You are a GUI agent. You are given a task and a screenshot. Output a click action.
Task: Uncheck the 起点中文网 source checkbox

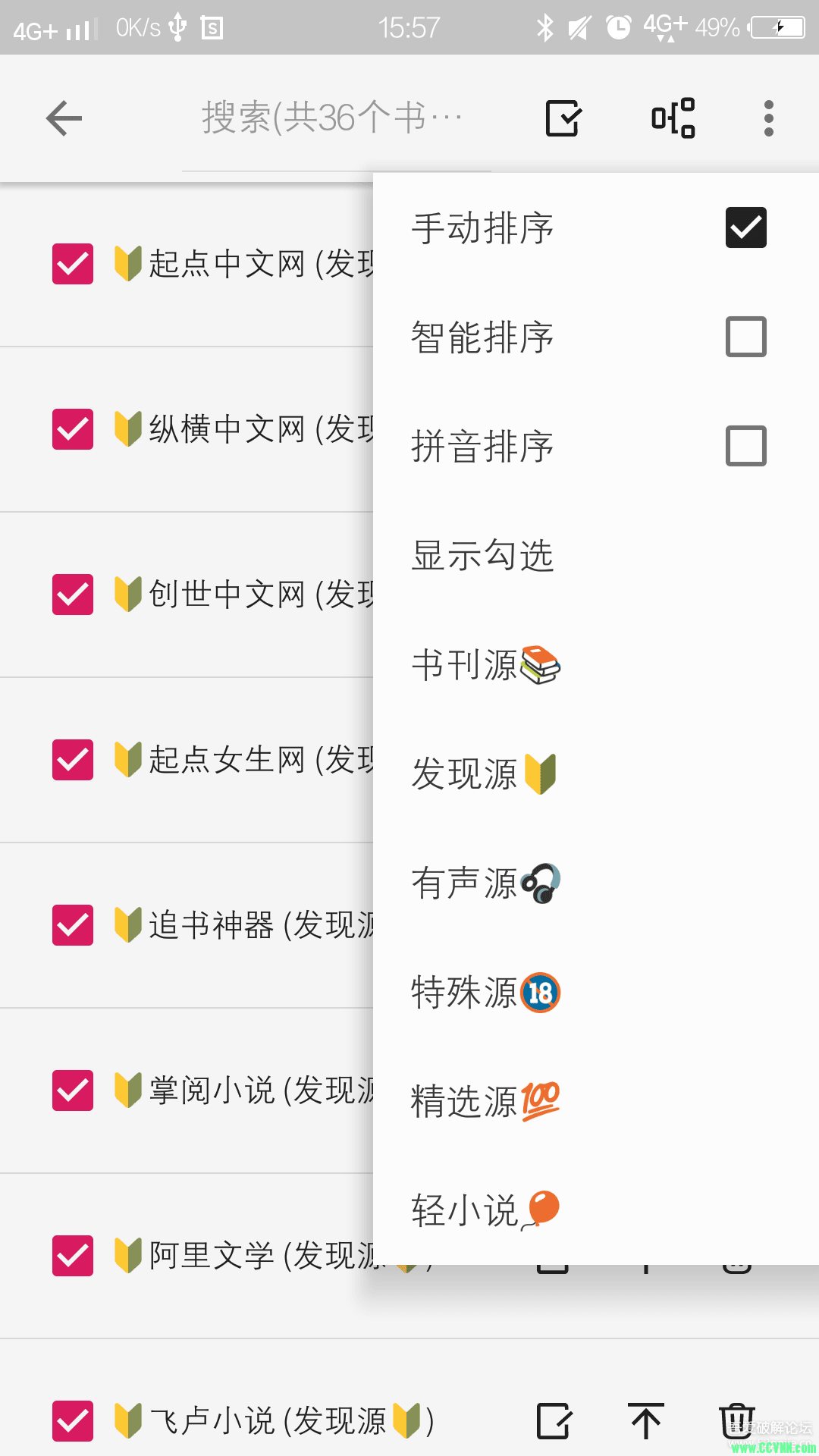73,264
